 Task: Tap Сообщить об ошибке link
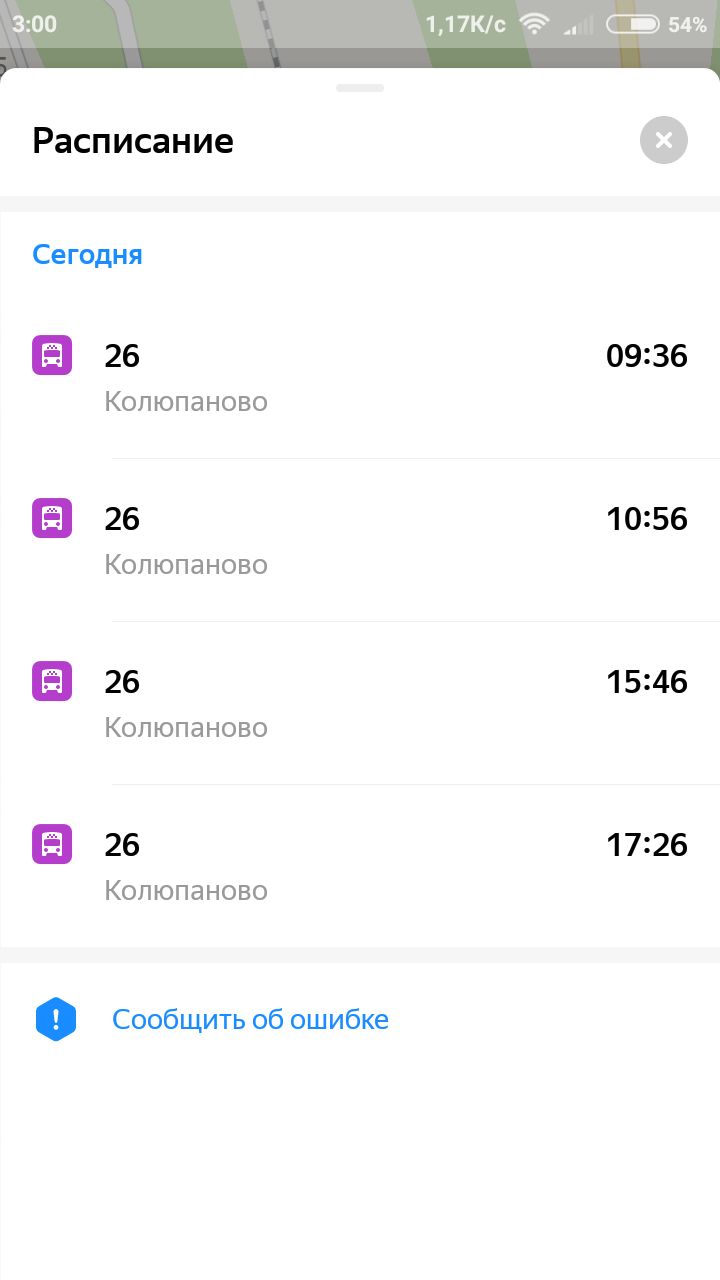250,1019
